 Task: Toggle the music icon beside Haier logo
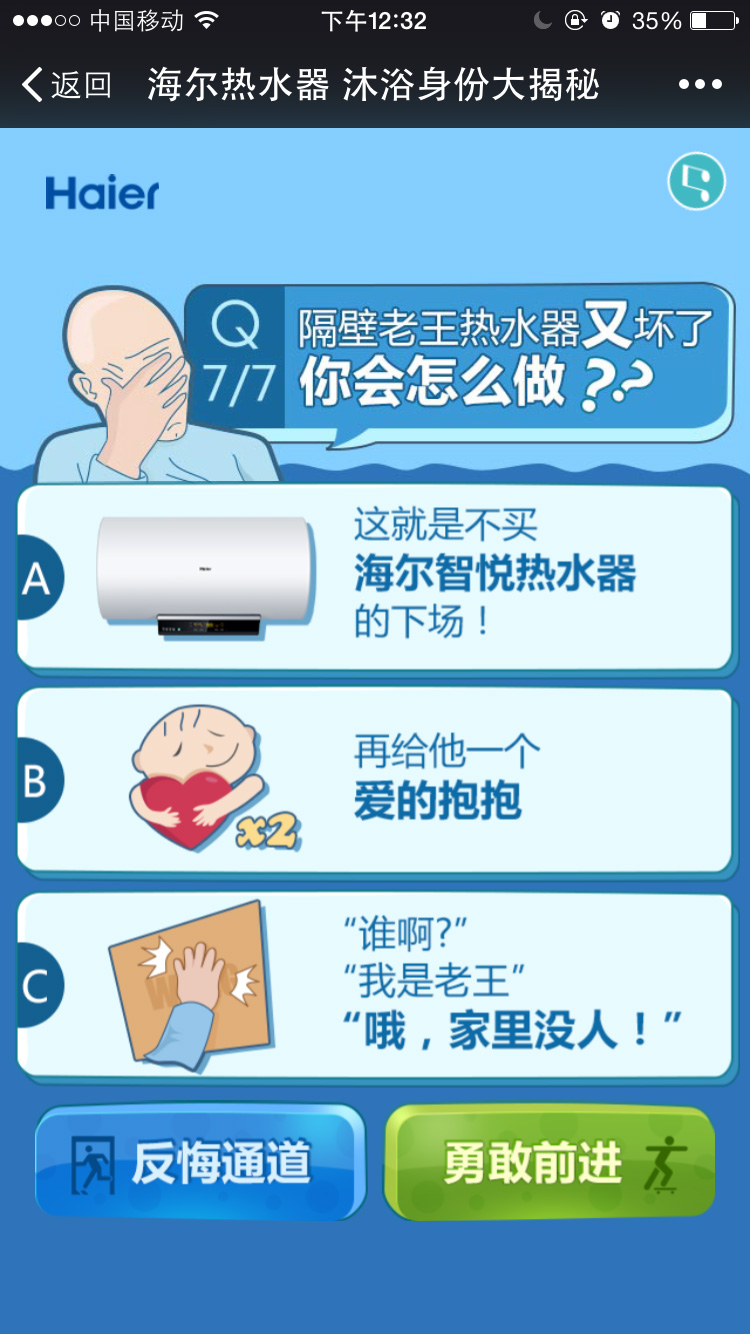pyautogui.click(x=696, y=181)
